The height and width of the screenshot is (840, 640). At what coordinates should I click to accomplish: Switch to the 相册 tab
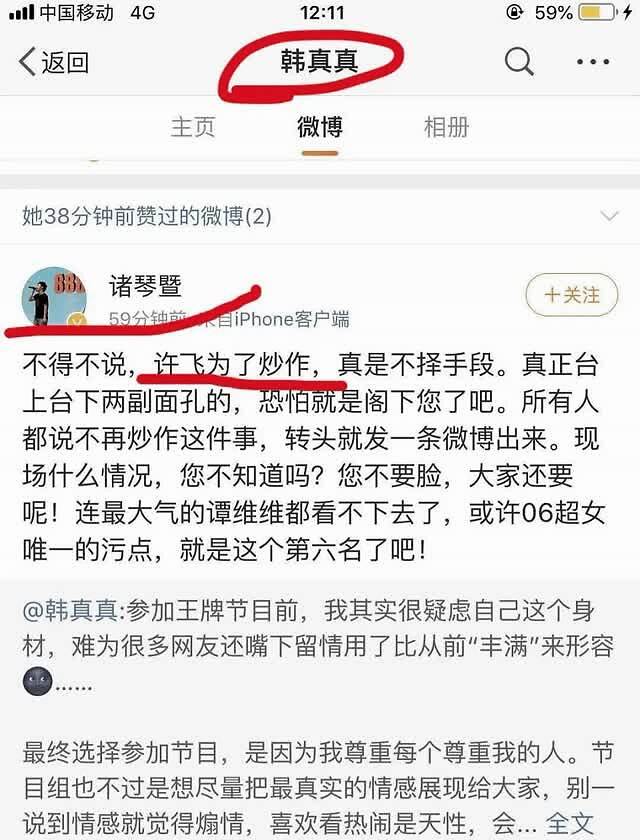[447, 127]
